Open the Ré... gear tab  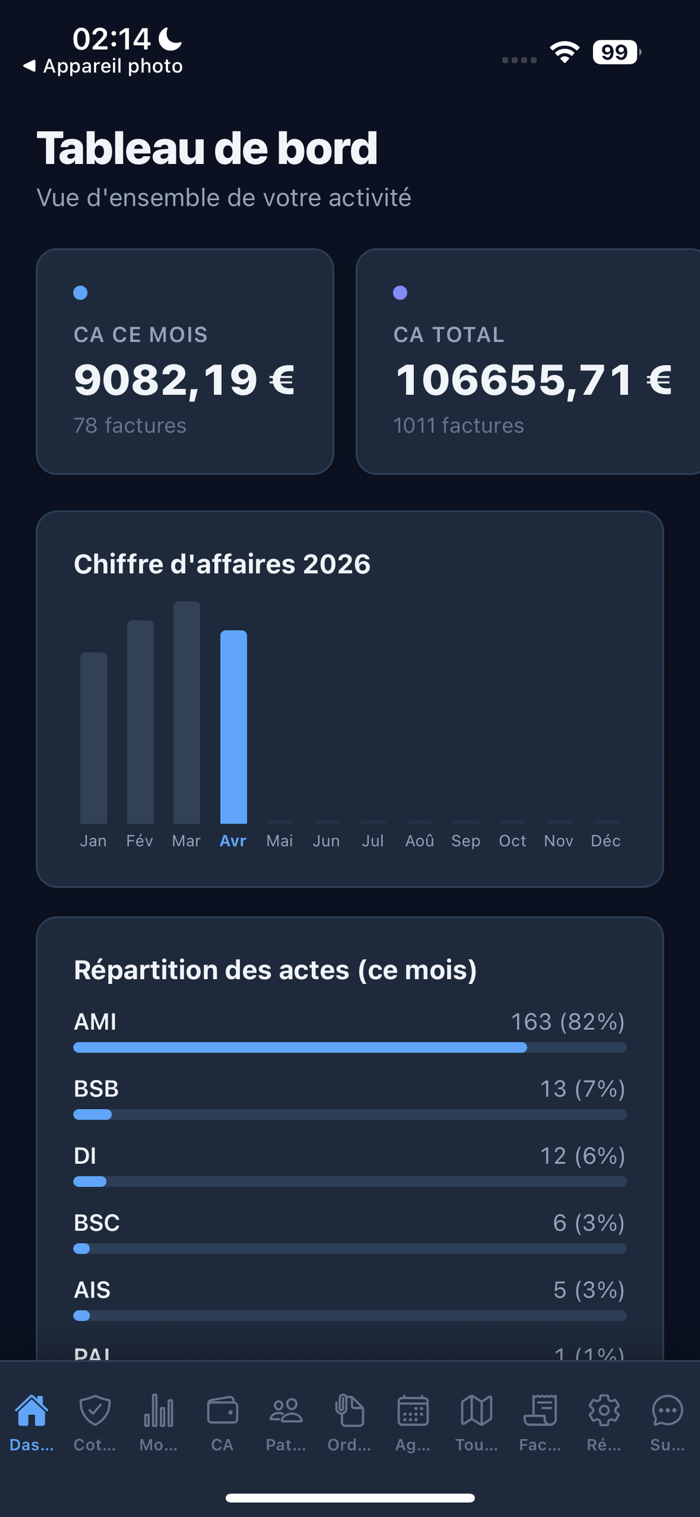click(604, 1424)
